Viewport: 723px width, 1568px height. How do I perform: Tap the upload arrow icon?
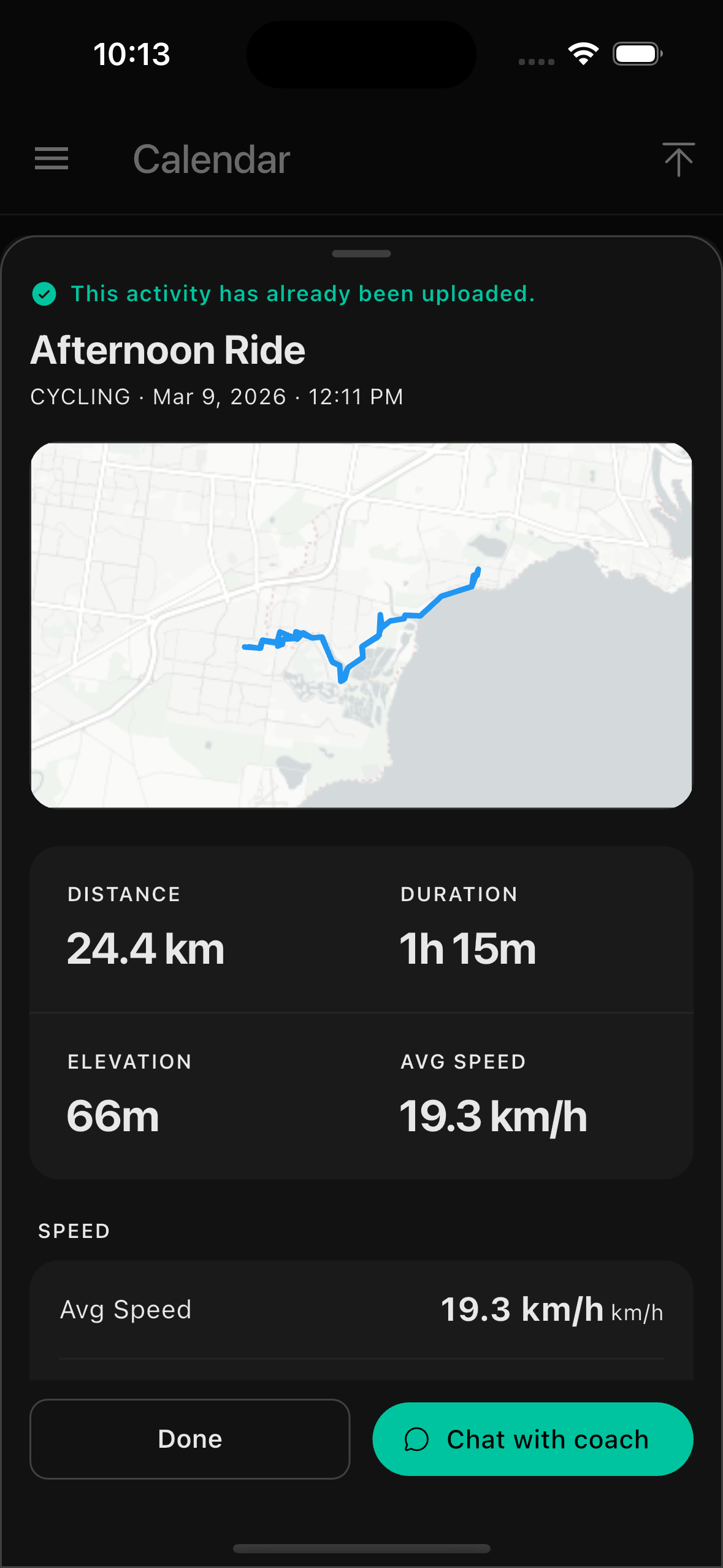tap(678, 159)
